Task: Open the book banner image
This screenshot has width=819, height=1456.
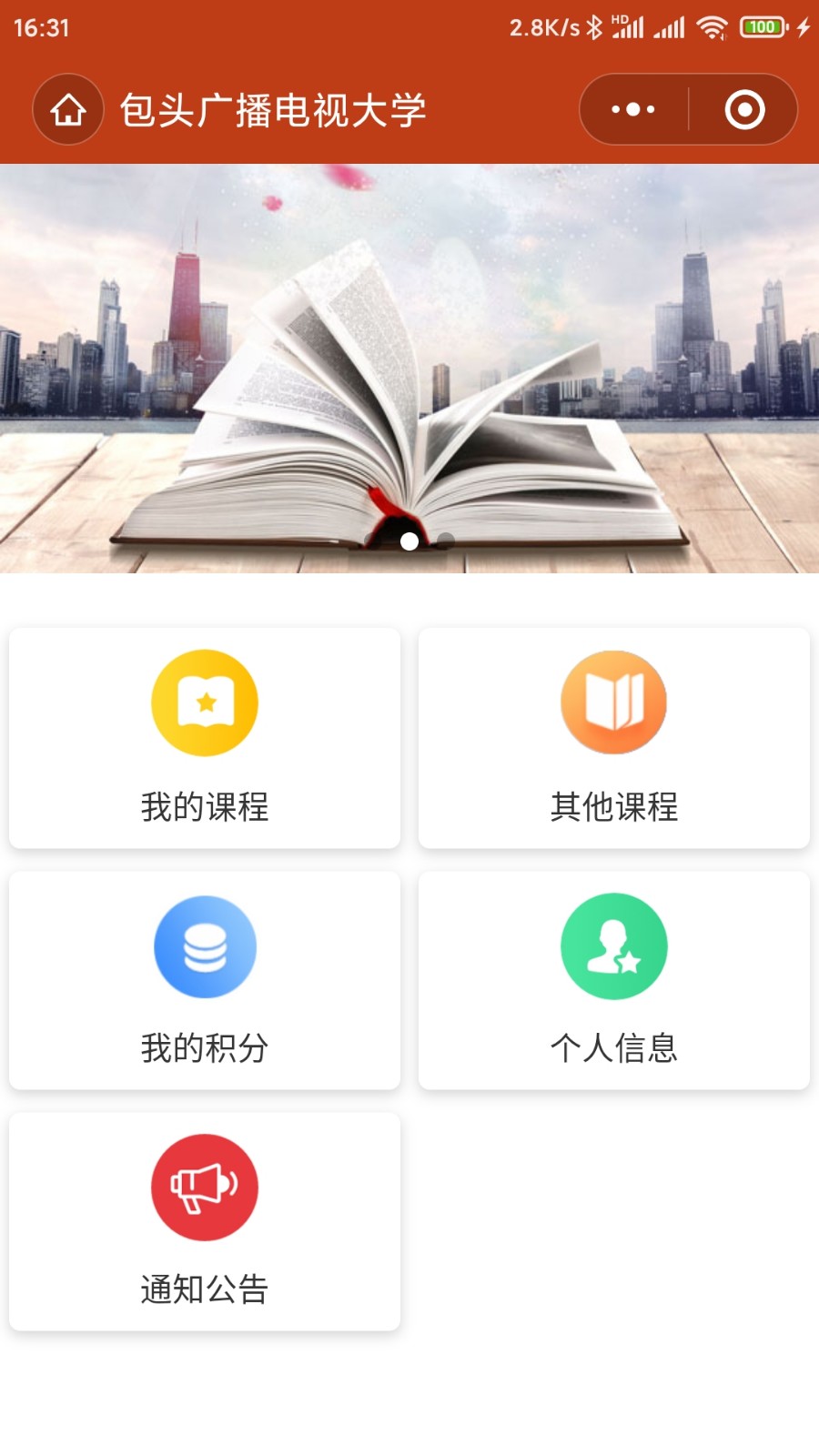Action: 409,364
